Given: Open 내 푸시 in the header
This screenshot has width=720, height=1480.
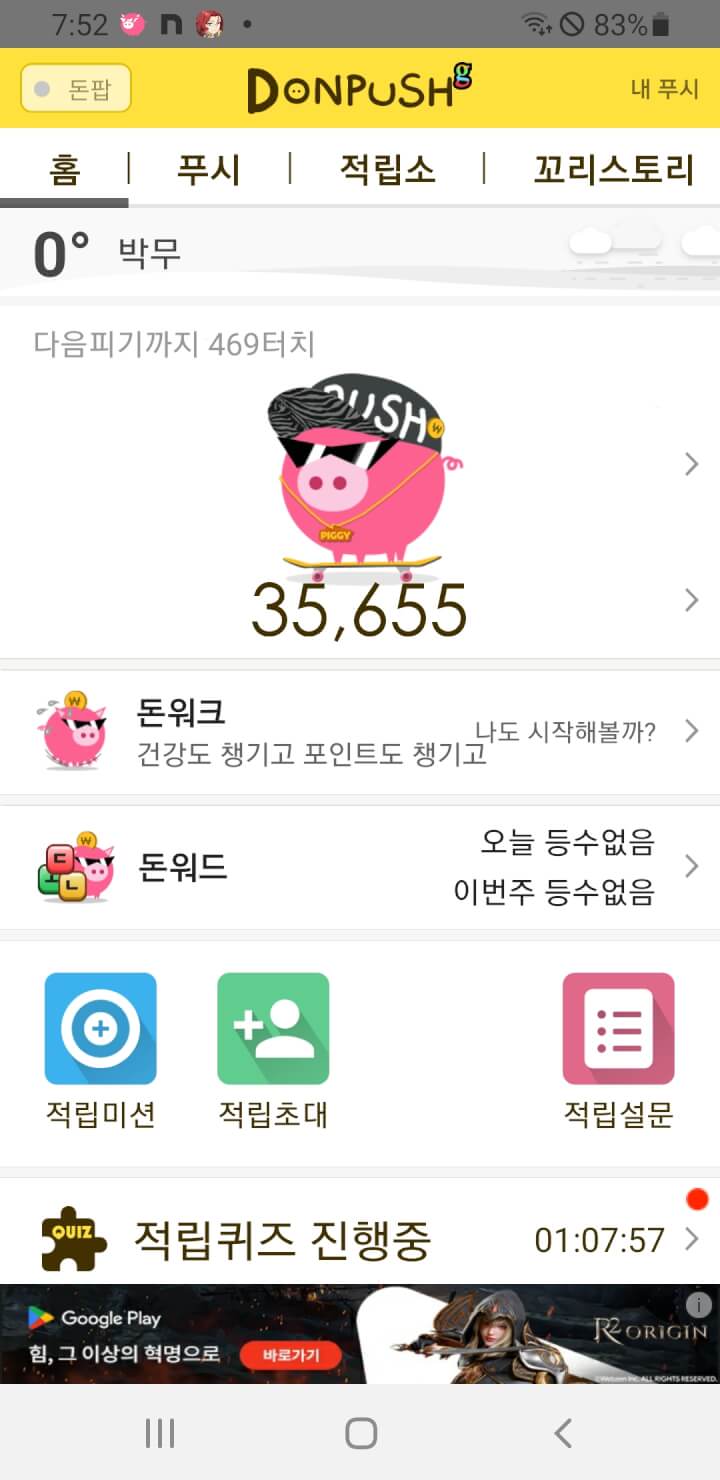Looking at the screenshot, I should (664, 89).
